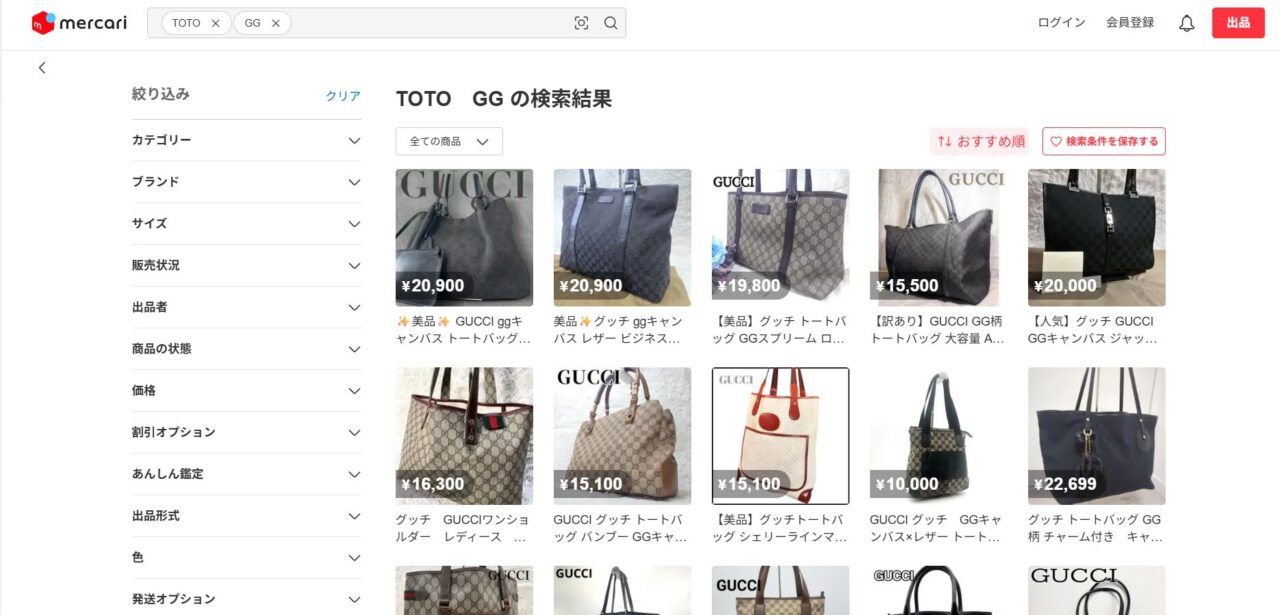
Task: Open the ¥10,000 GGキャンバス×レザー listing
Action: [x=938, y=436]
